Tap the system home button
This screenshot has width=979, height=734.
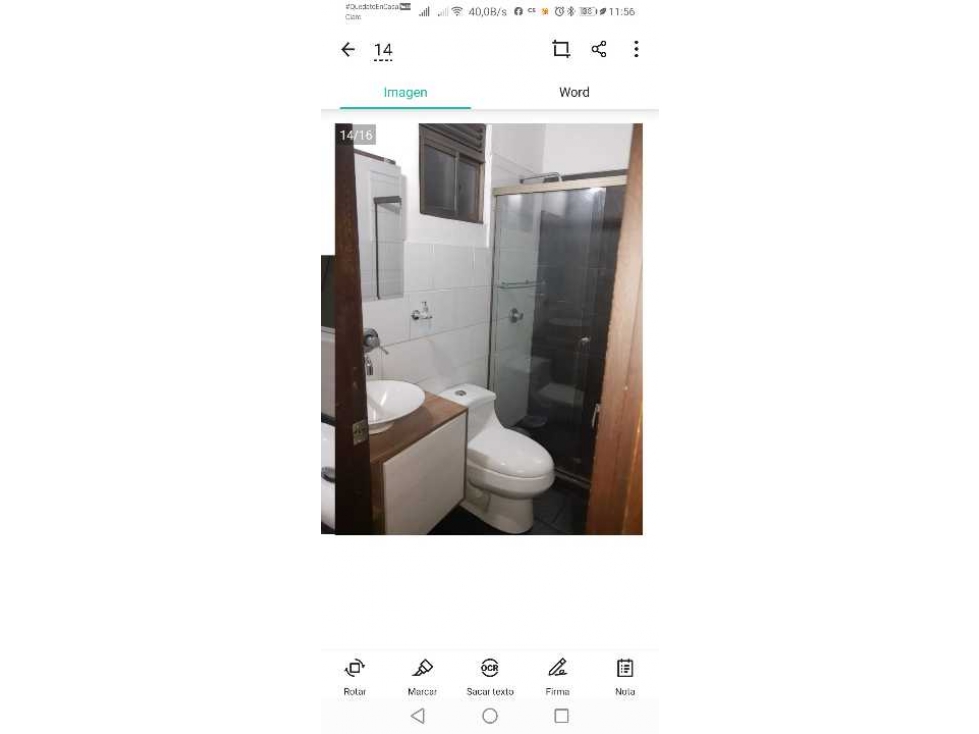(490, 716)
